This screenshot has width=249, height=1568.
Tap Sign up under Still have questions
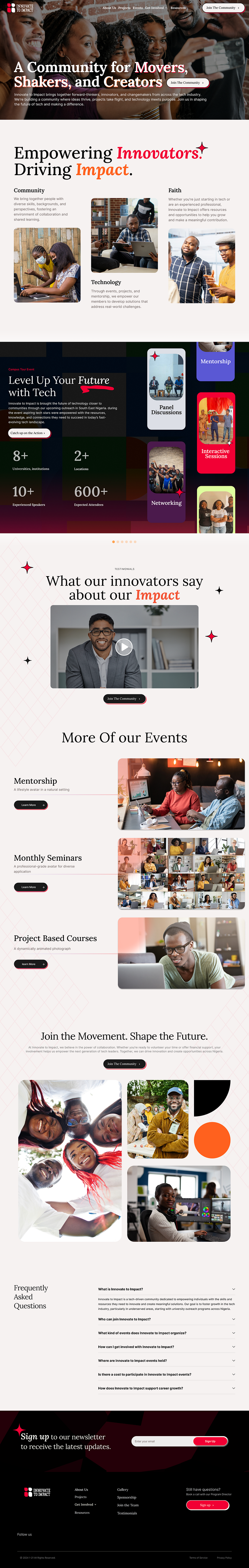[x=208, y=1505]
